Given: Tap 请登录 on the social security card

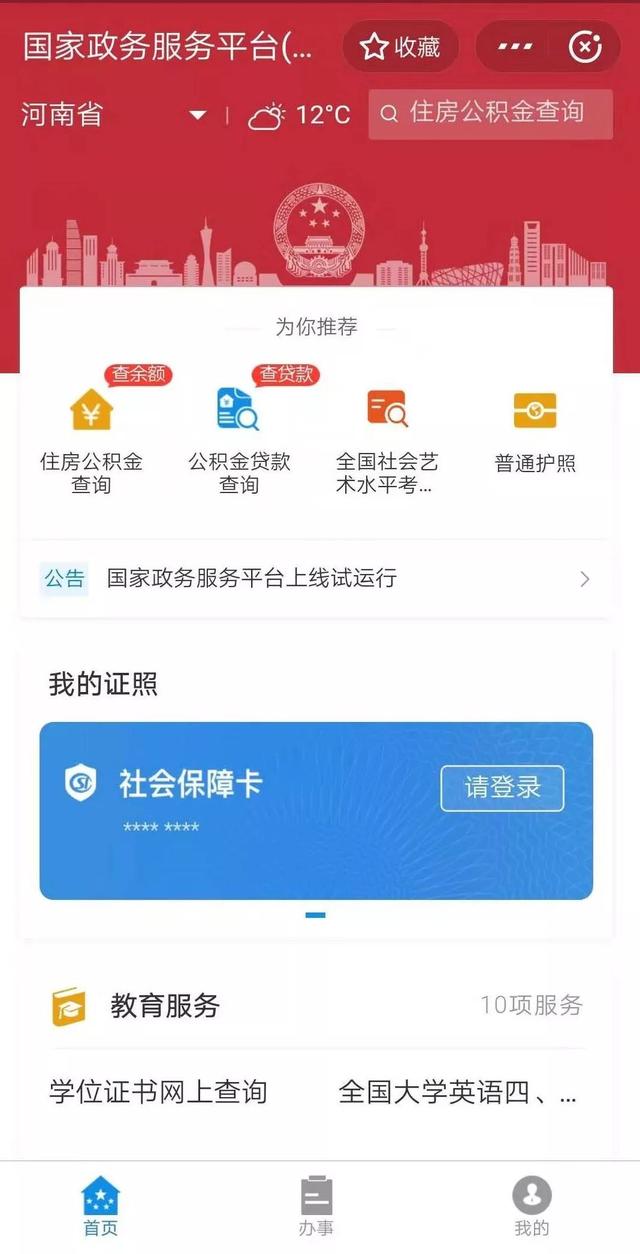Looking at the screenshot, I should click(x=502, y=788).
